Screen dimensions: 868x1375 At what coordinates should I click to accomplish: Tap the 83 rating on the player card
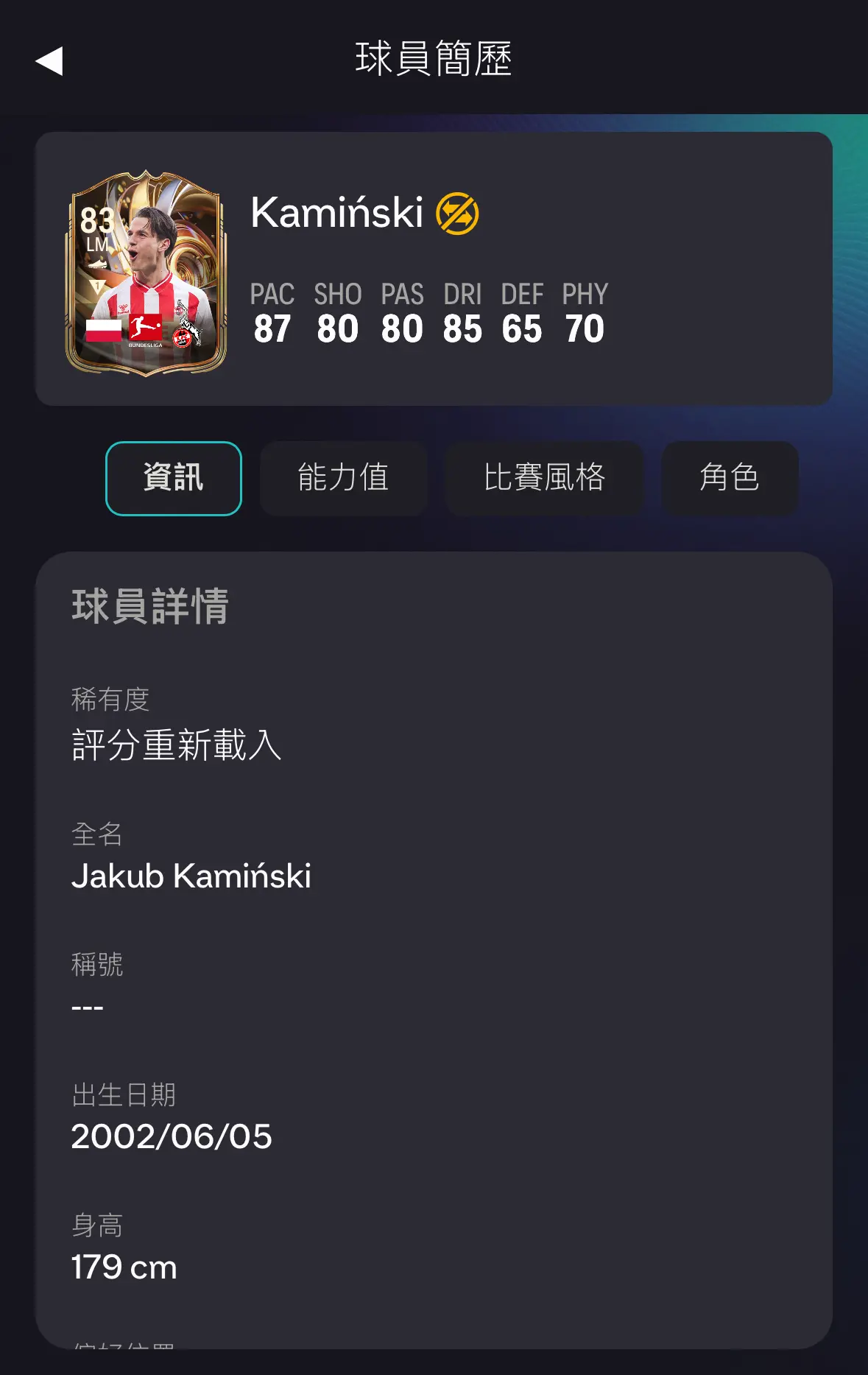coord(98,221)
